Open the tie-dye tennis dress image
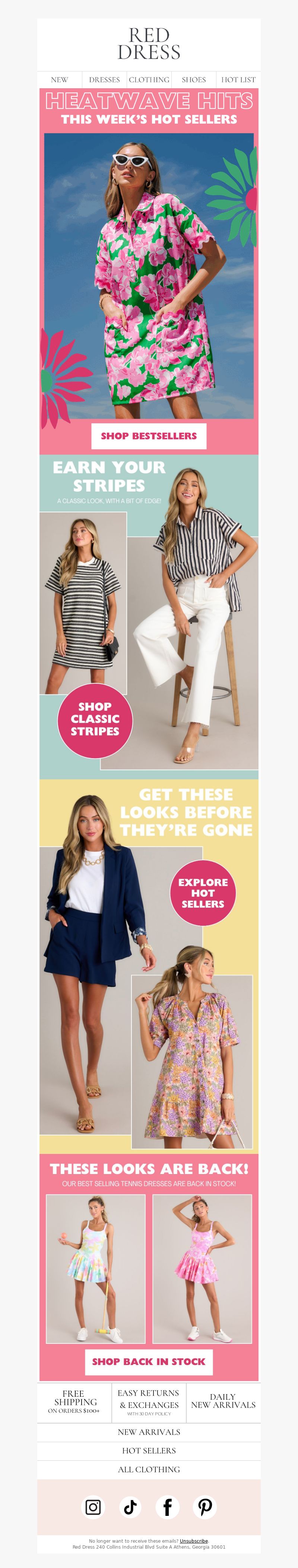Viewport: 298px width, 1568px height. 96,1269
